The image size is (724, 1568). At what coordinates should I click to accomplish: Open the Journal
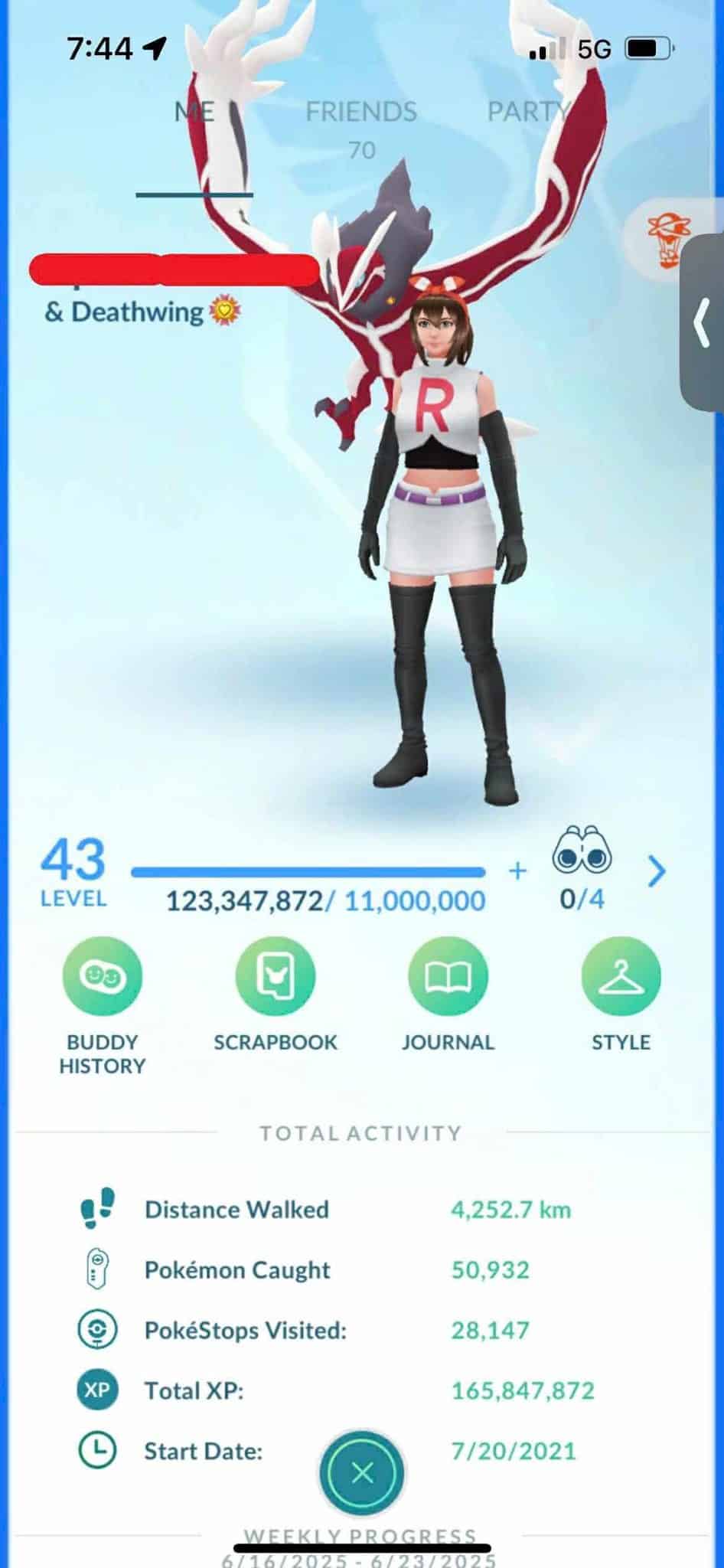[x=448, y=977]
